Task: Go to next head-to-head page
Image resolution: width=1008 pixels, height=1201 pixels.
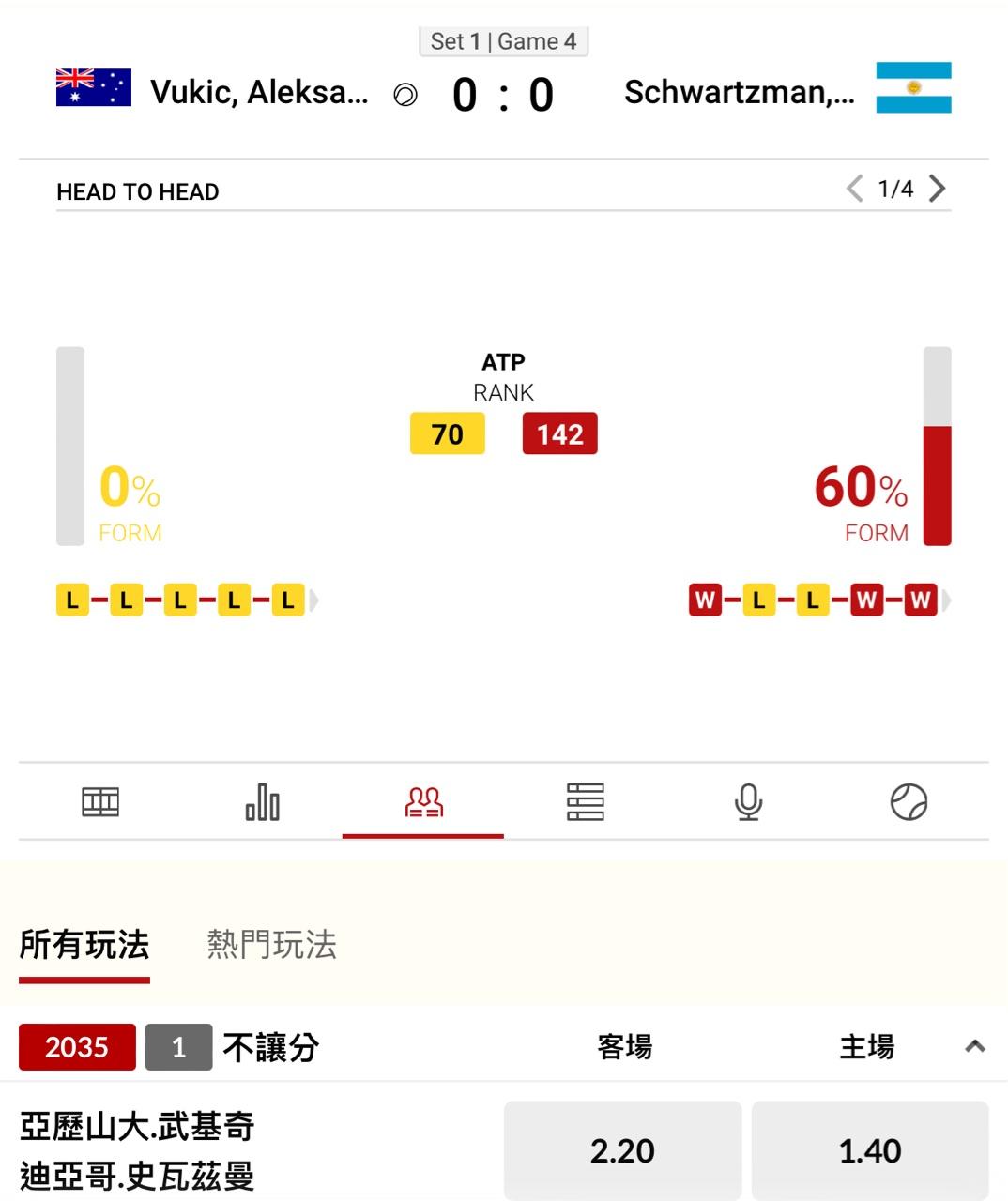Action: click(937, 189)
